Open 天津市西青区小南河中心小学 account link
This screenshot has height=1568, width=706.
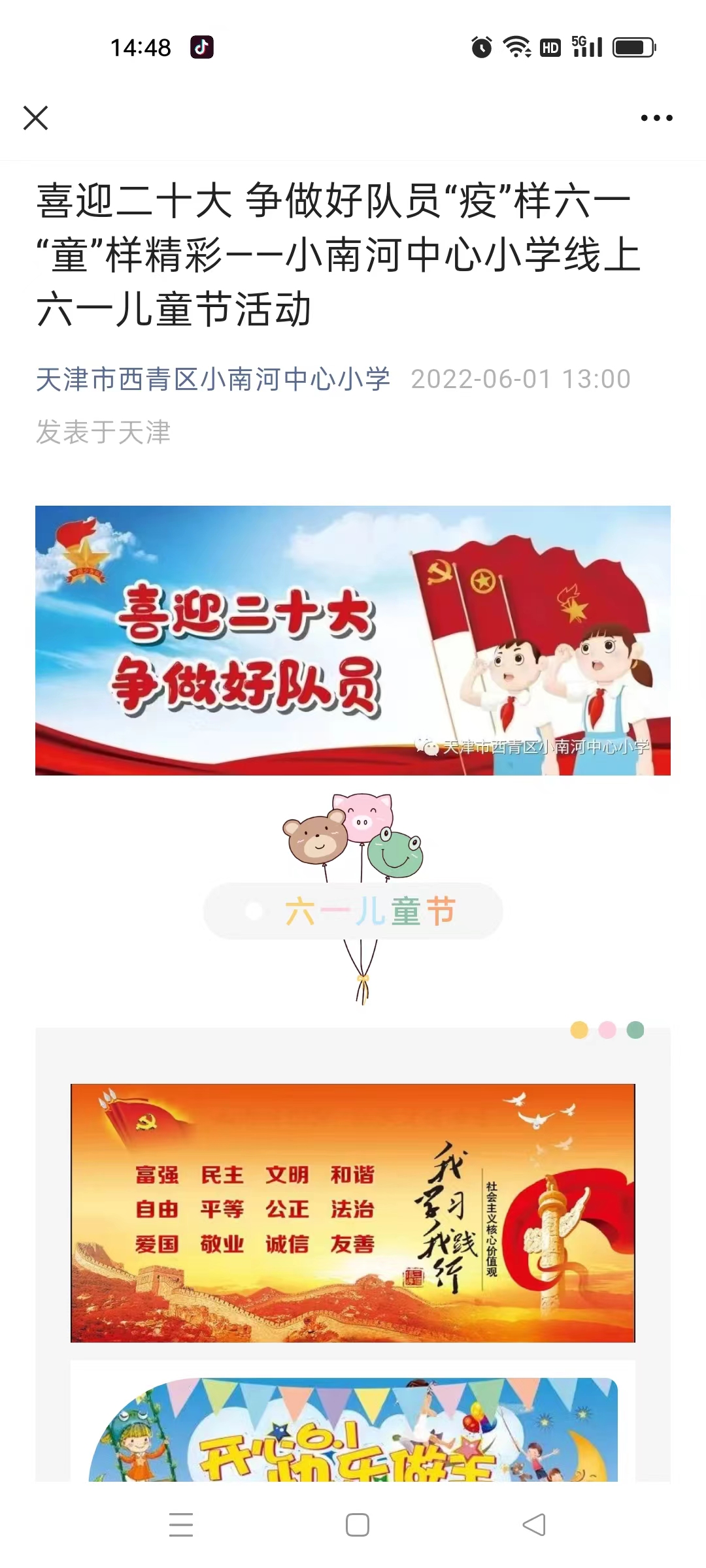click(x=213, y=379)
